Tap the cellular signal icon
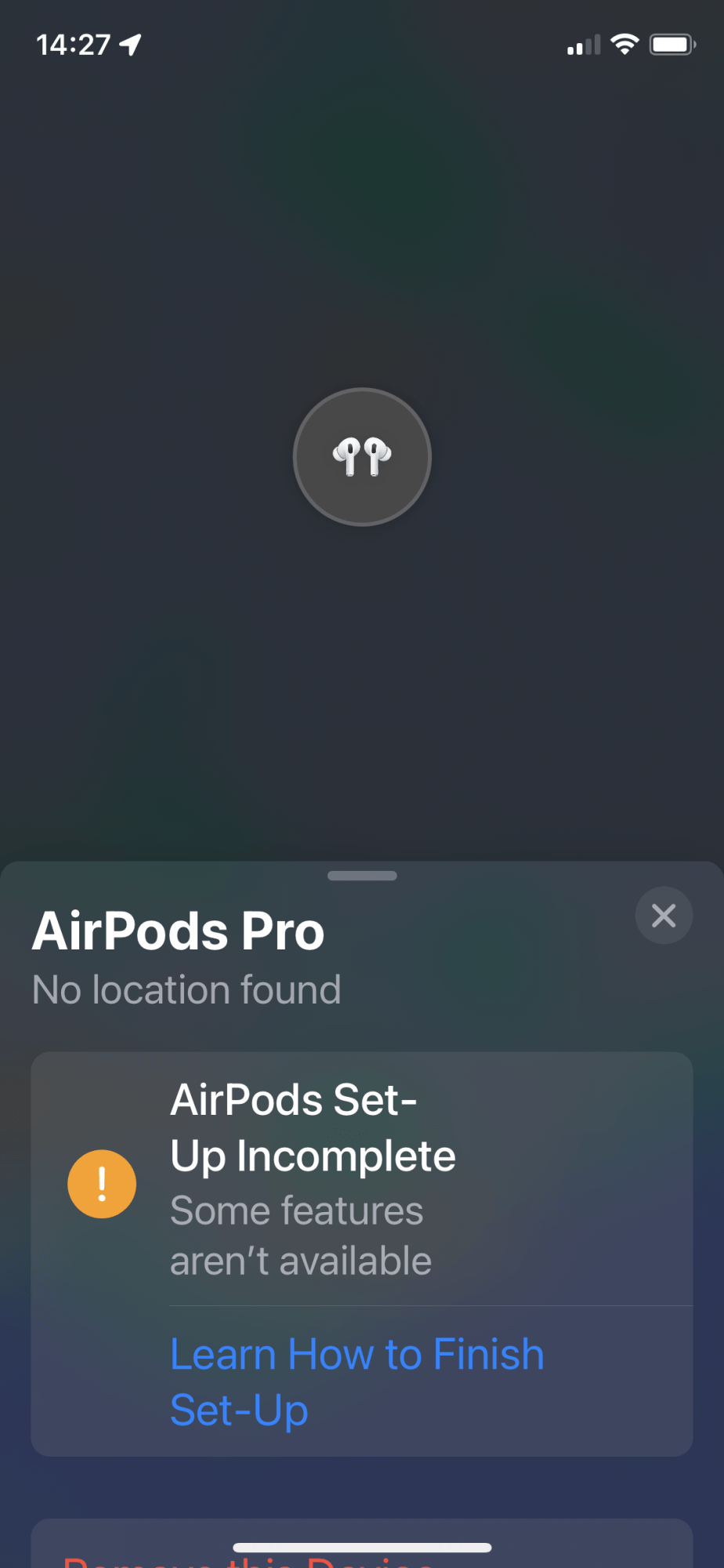Image resolution: width=724 pixels, height=1568 pixels. coord(578,45)
